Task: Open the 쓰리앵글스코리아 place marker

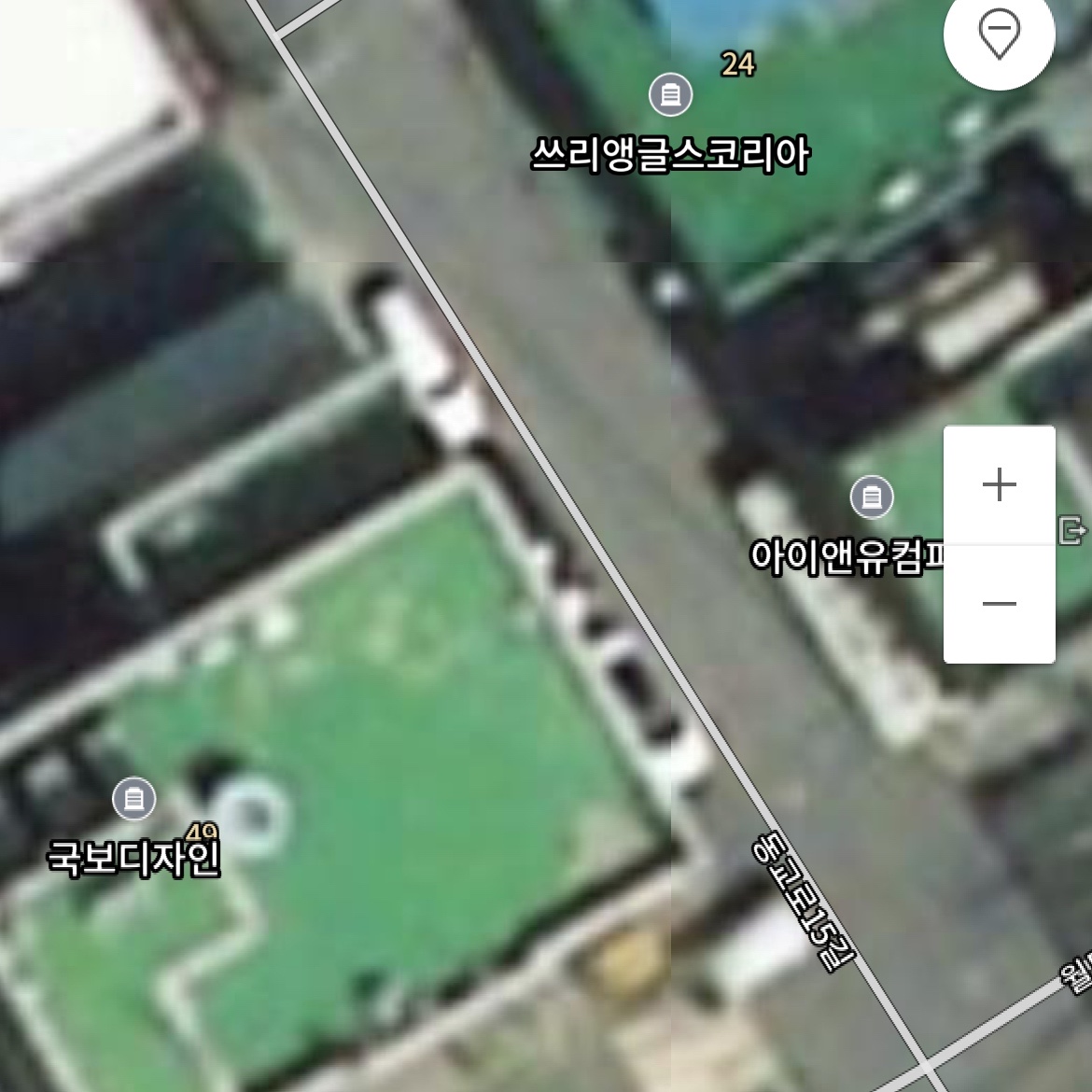Action: (x=670, y=95)
